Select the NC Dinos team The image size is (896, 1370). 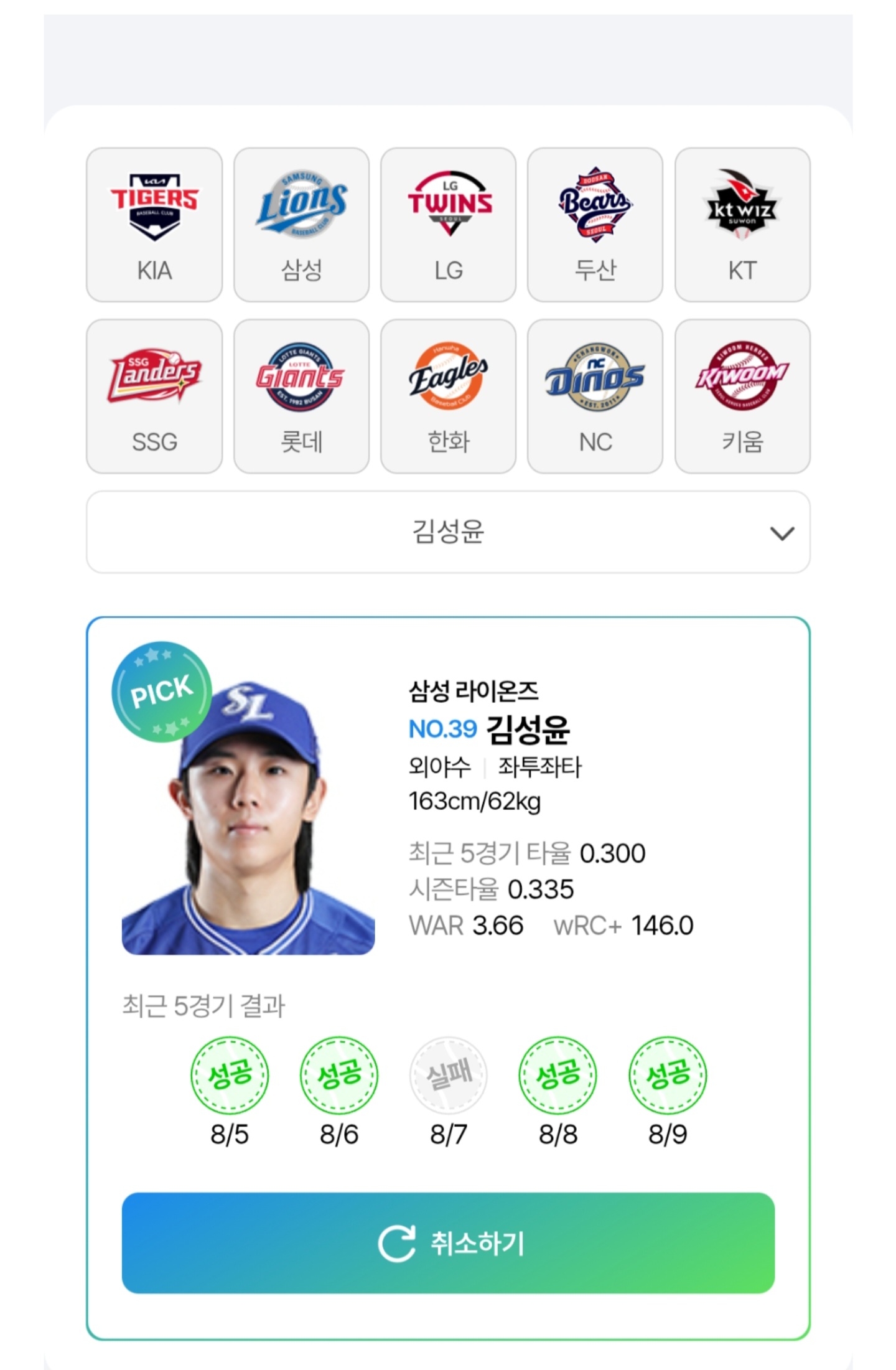[x=595, y=396]
